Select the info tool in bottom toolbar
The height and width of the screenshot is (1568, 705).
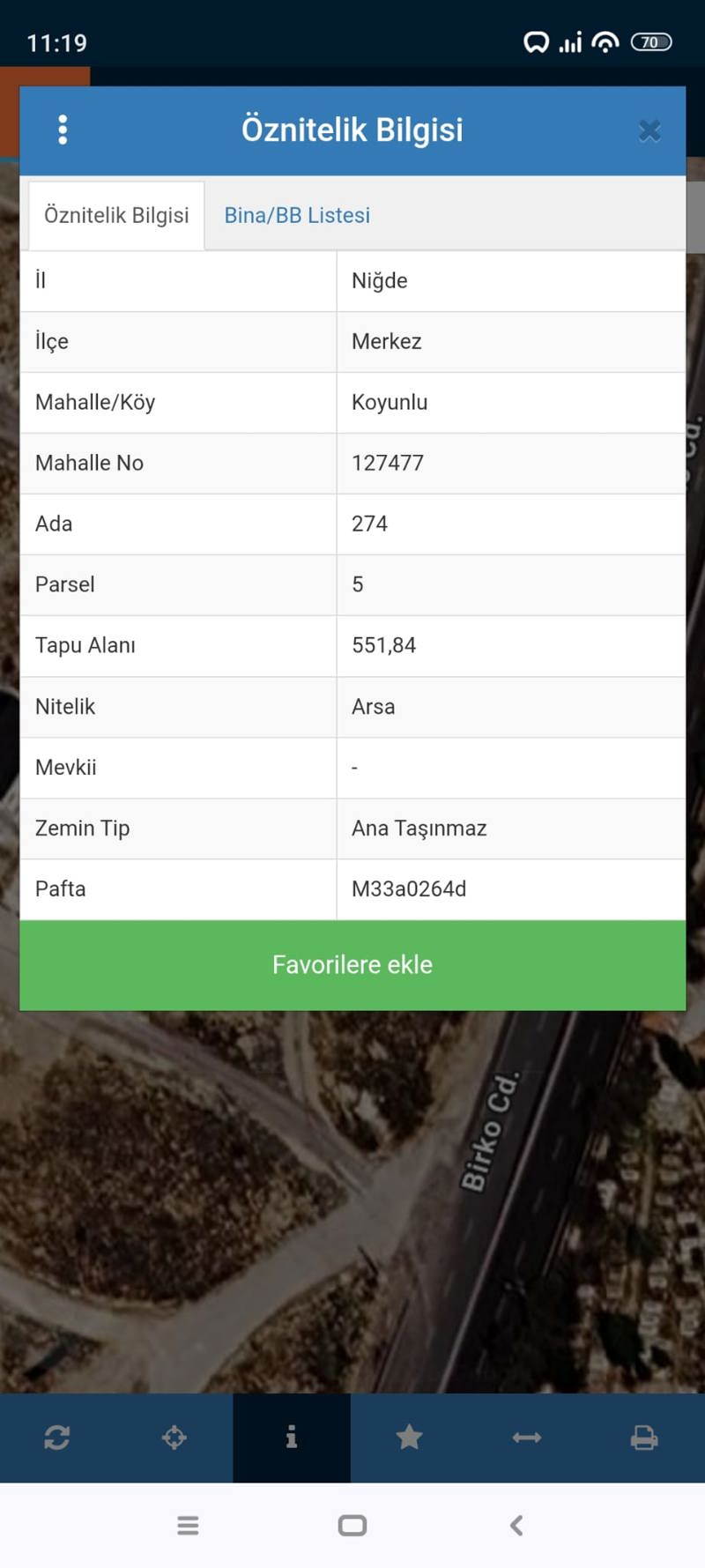coord(292,1438)
